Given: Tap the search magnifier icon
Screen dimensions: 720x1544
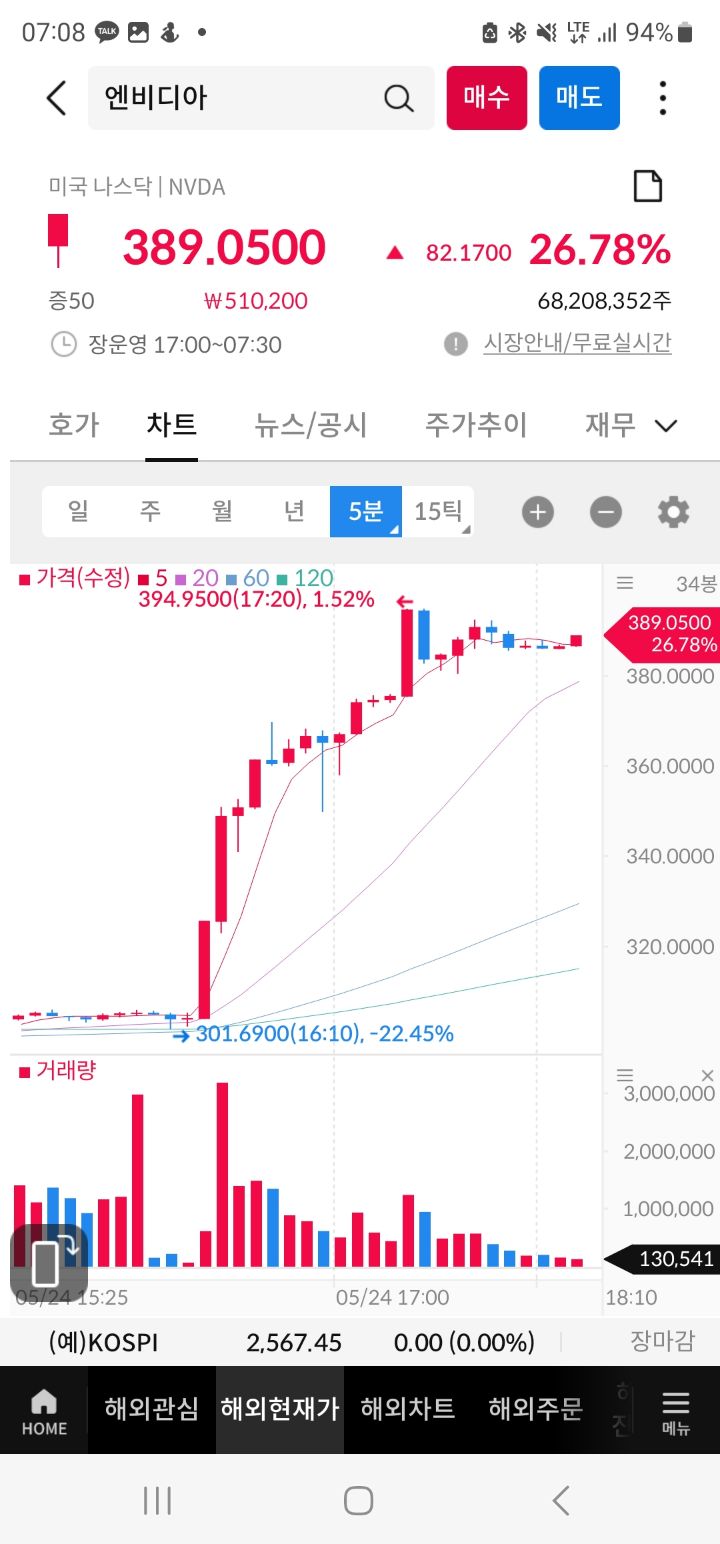Looking at the screenshot, I should (x=398, y=97).
